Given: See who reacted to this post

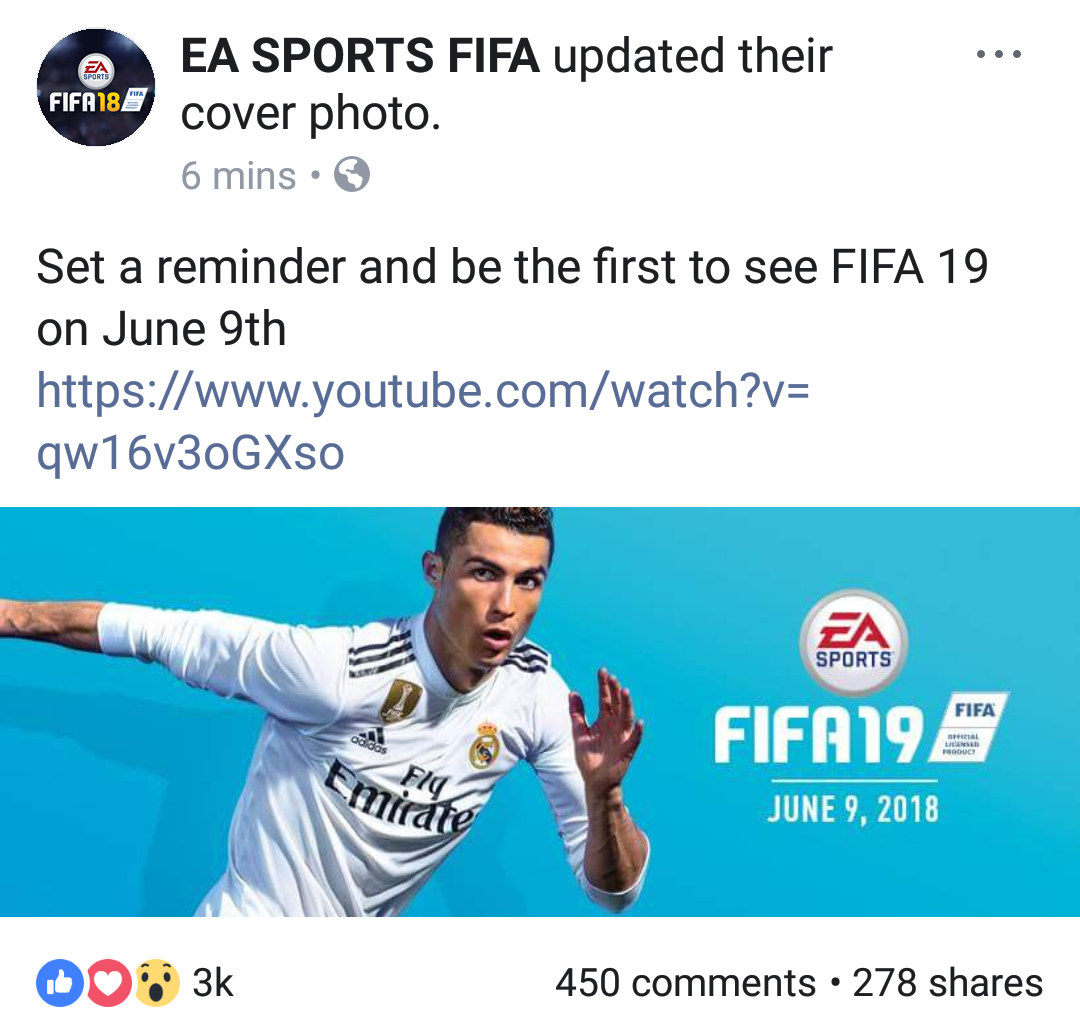Looking at the screenshot, I should point(135,983).
